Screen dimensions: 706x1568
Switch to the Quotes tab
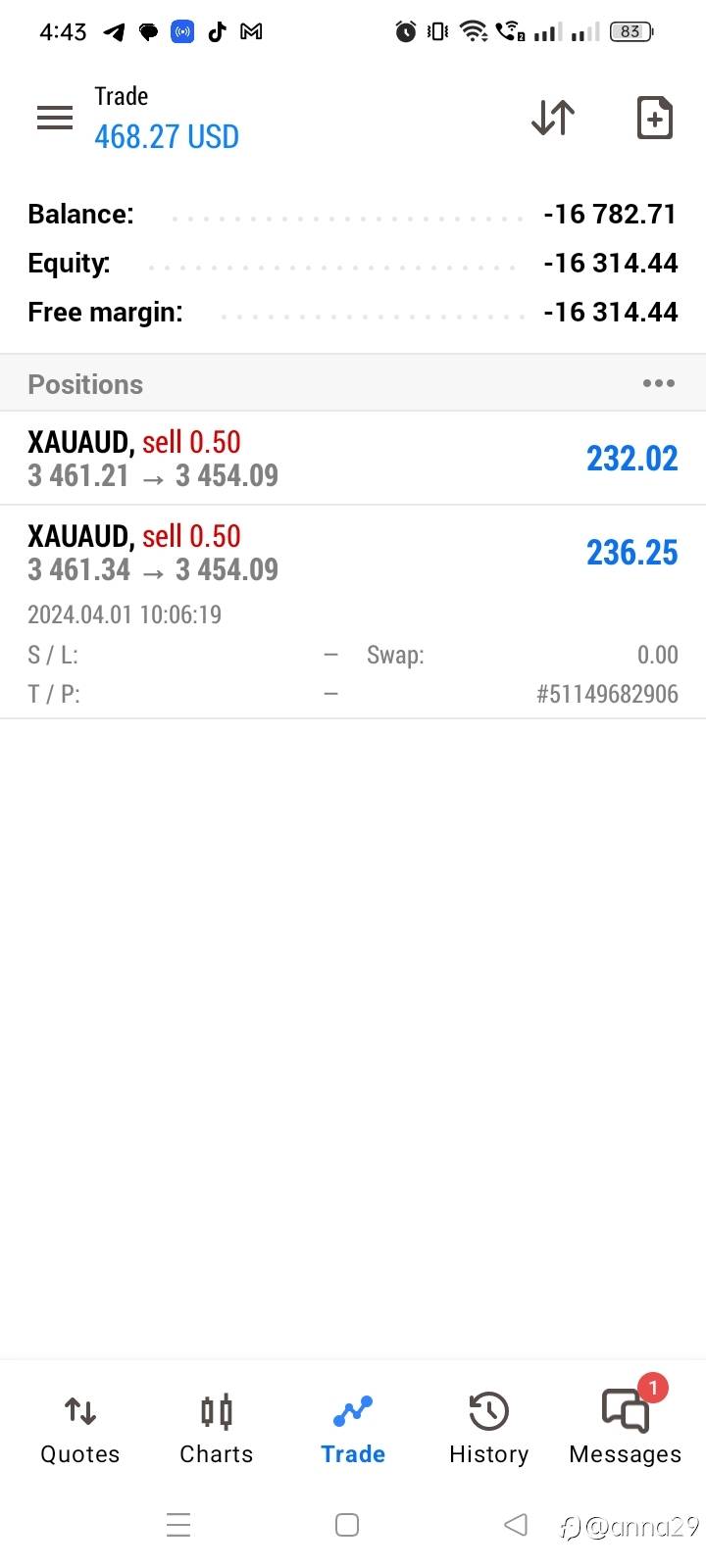pos(80,1430)
